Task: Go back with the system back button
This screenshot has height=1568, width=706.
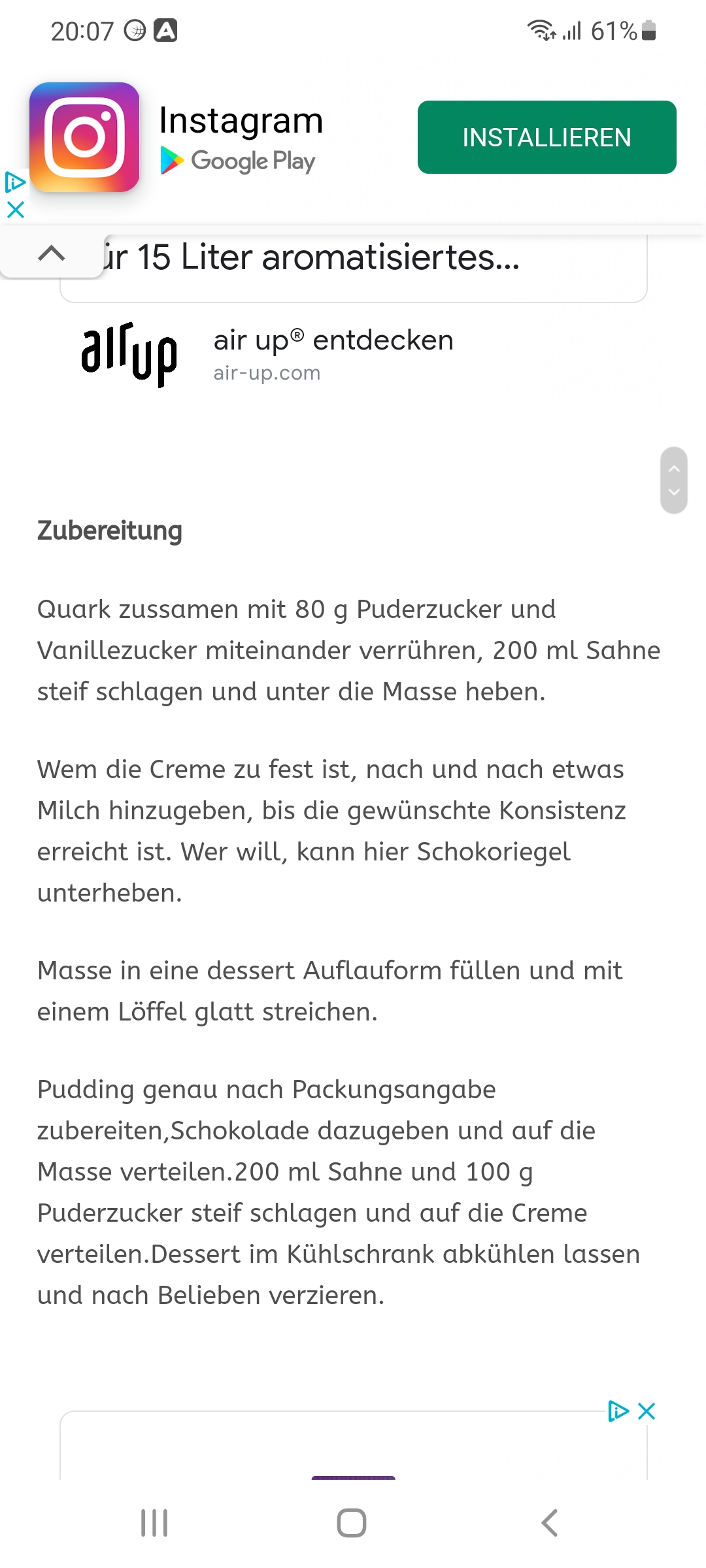Action: 550,1523
